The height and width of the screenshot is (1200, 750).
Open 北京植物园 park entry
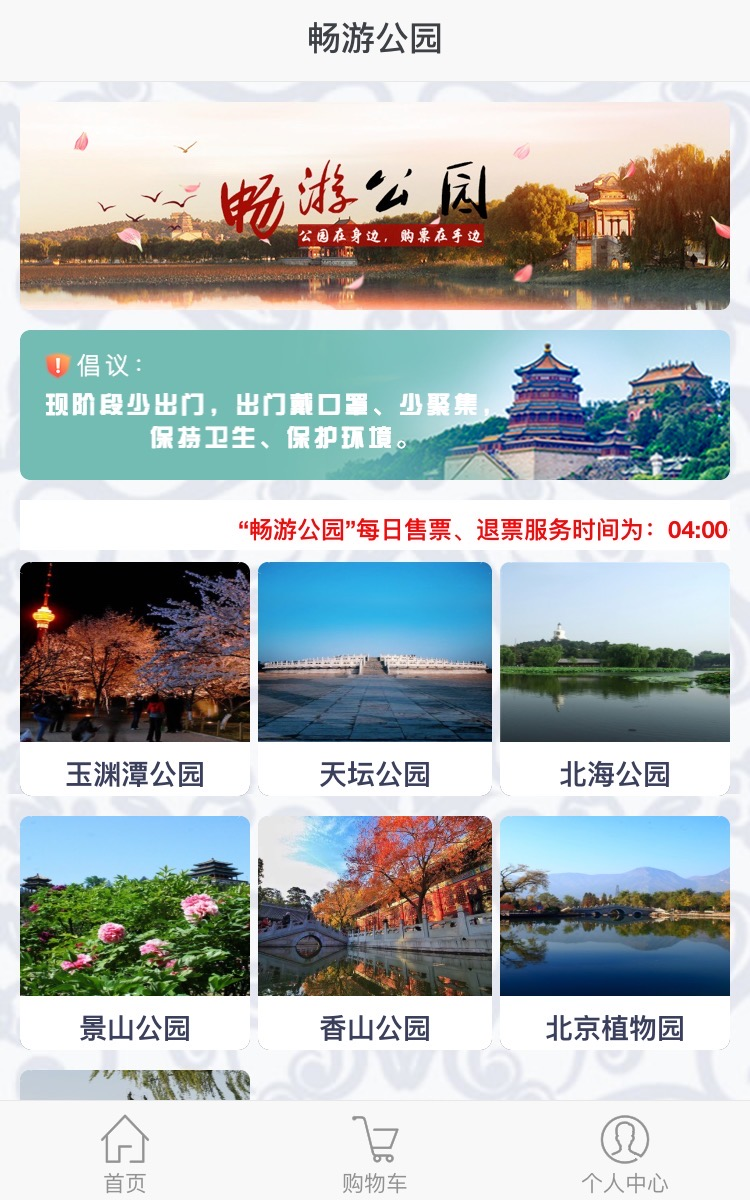click(x=615, y=932)
